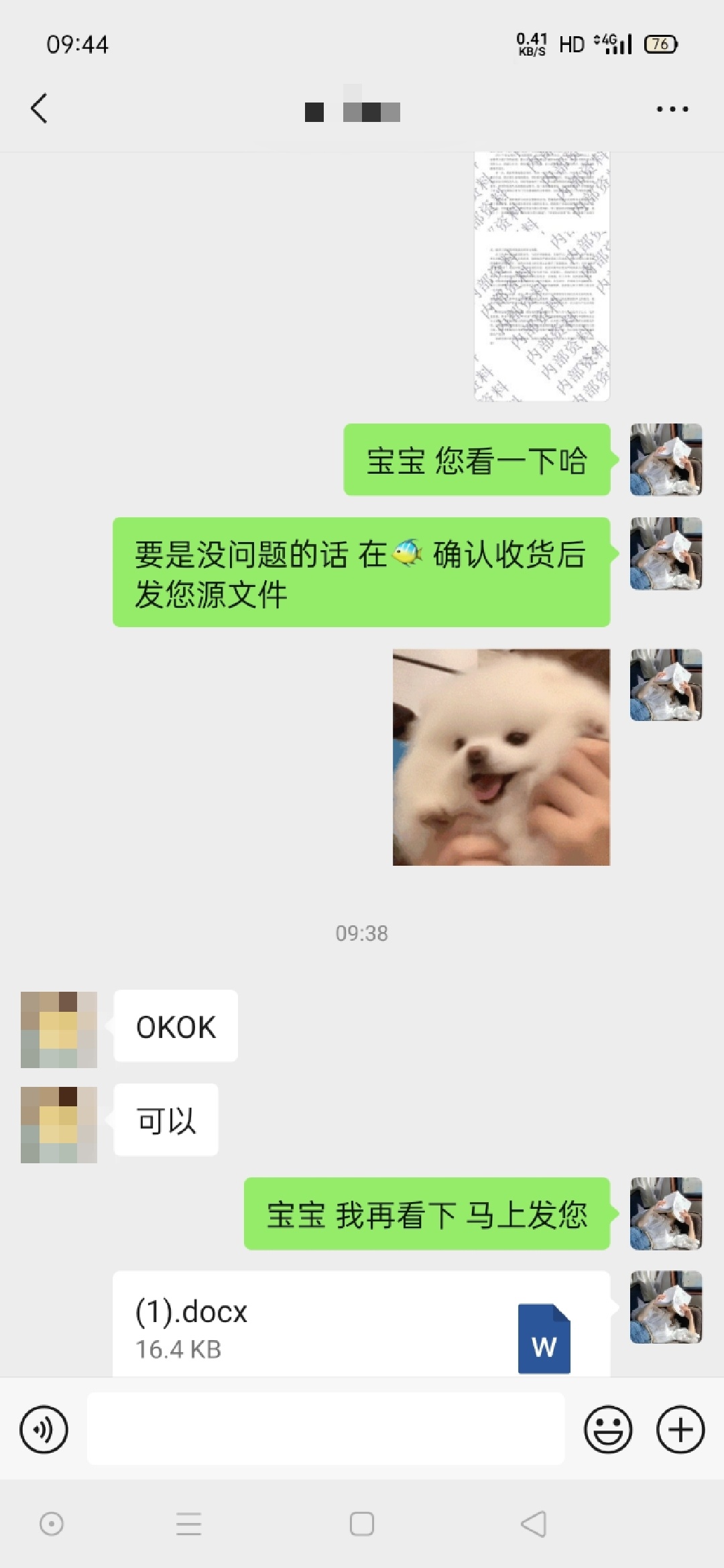Switch to voice message input
This screenshot has height=1568, width=724.
44,1430
